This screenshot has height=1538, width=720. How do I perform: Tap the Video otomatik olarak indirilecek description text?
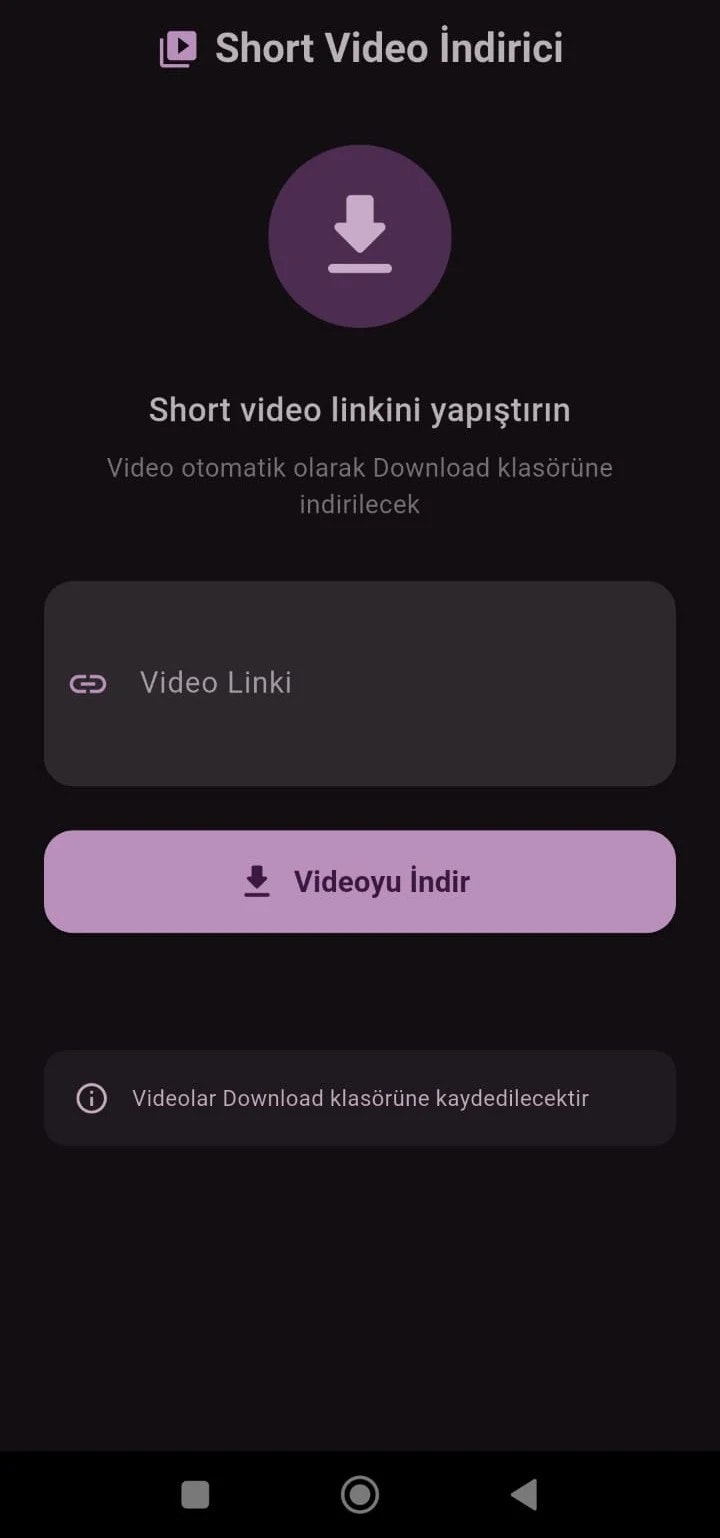360,485
